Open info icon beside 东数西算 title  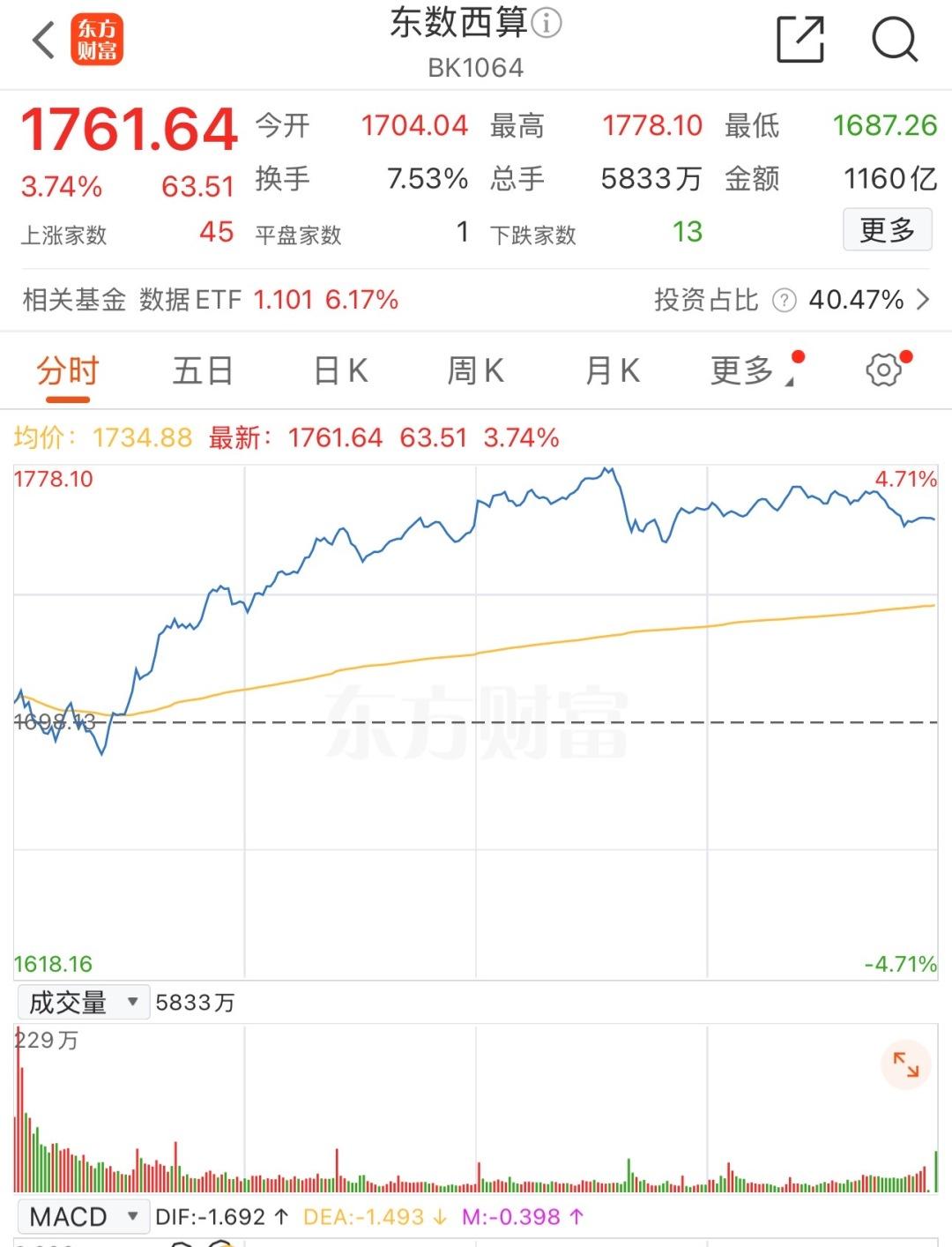pos(547,23)
